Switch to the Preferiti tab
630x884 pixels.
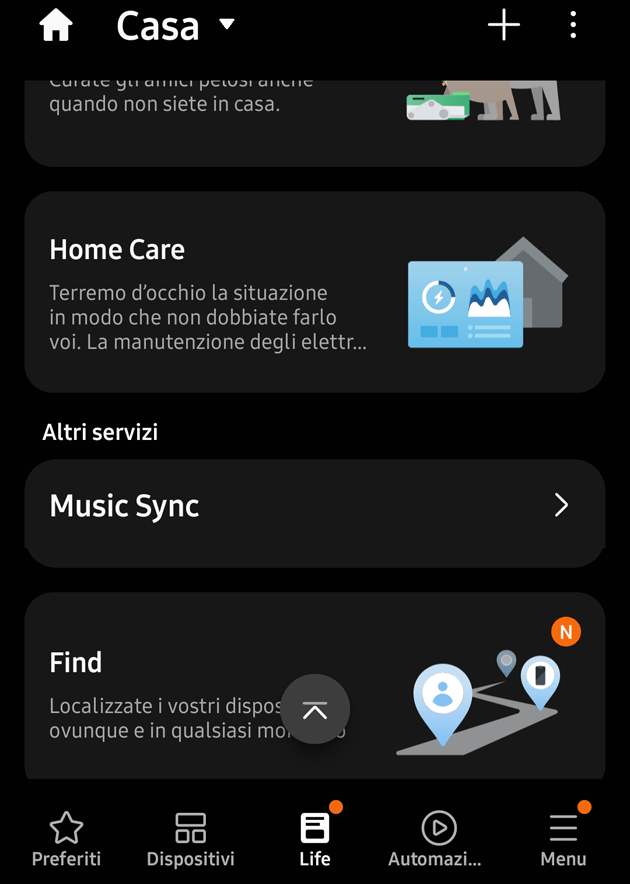[x=66, y=839]
